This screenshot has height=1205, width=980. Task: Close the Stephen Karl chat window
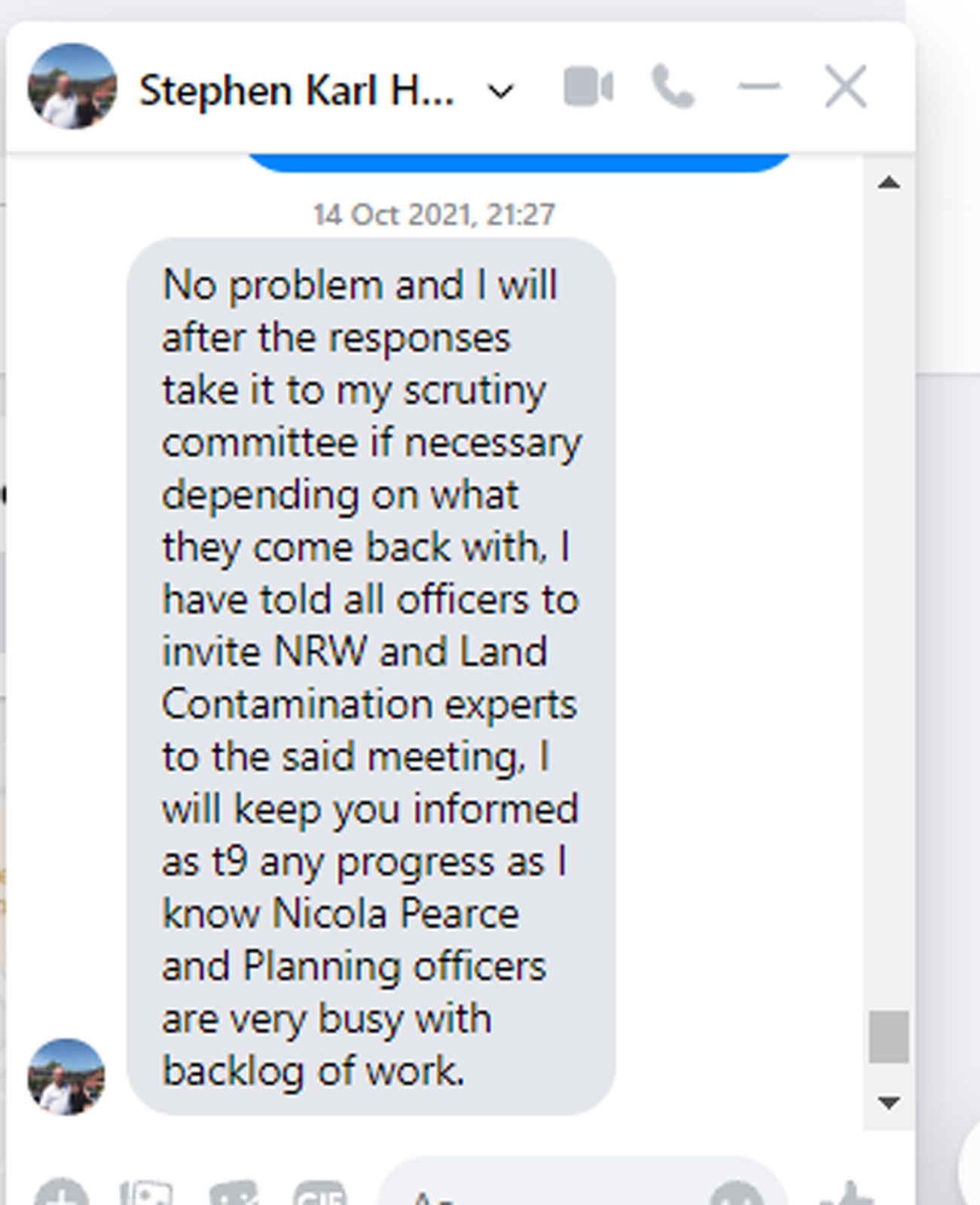pos(845,87)
